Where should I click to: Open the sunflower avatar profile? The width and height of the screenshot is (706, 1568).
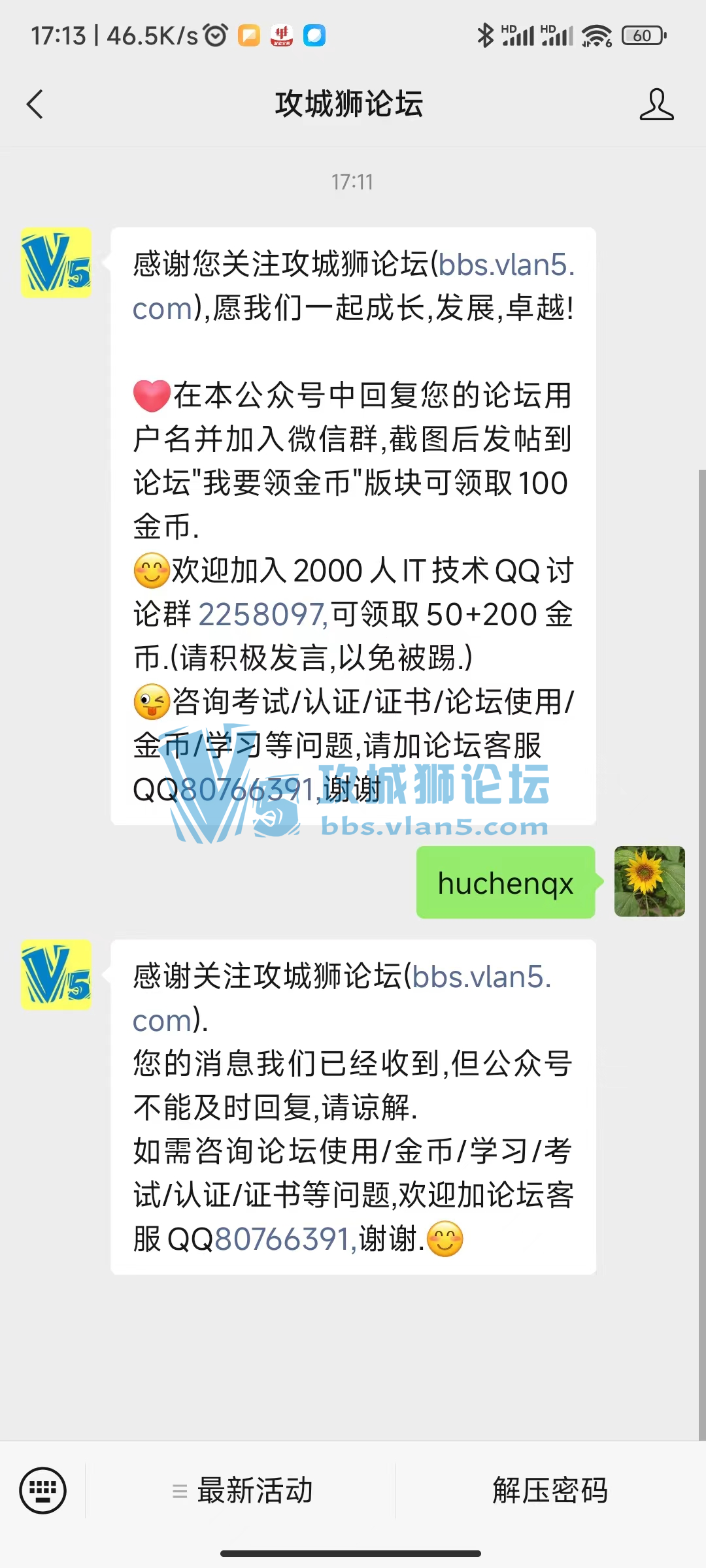pos(649,881)
